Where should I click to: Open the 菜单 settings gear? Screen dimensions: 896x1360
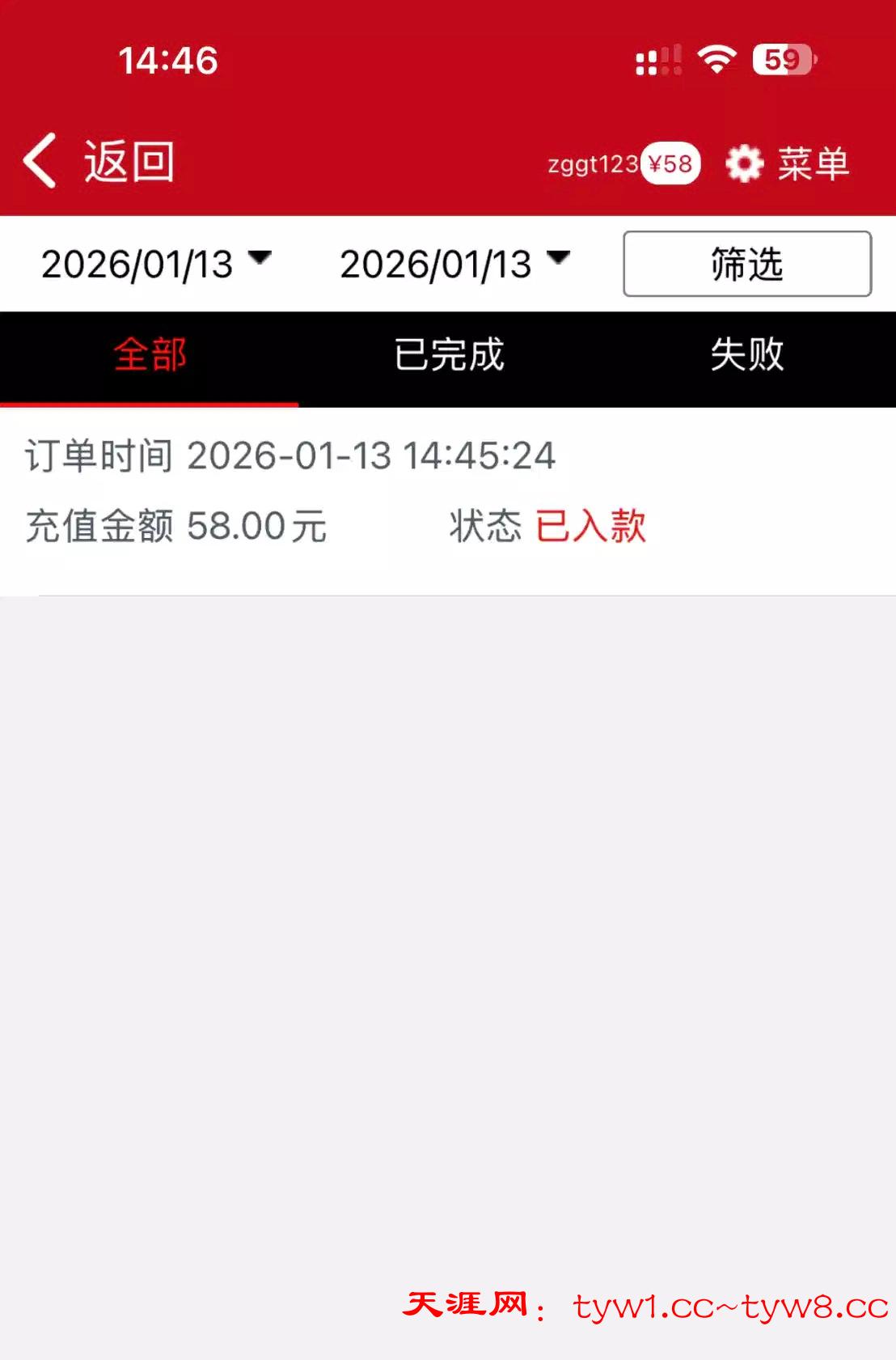[744, 163]
